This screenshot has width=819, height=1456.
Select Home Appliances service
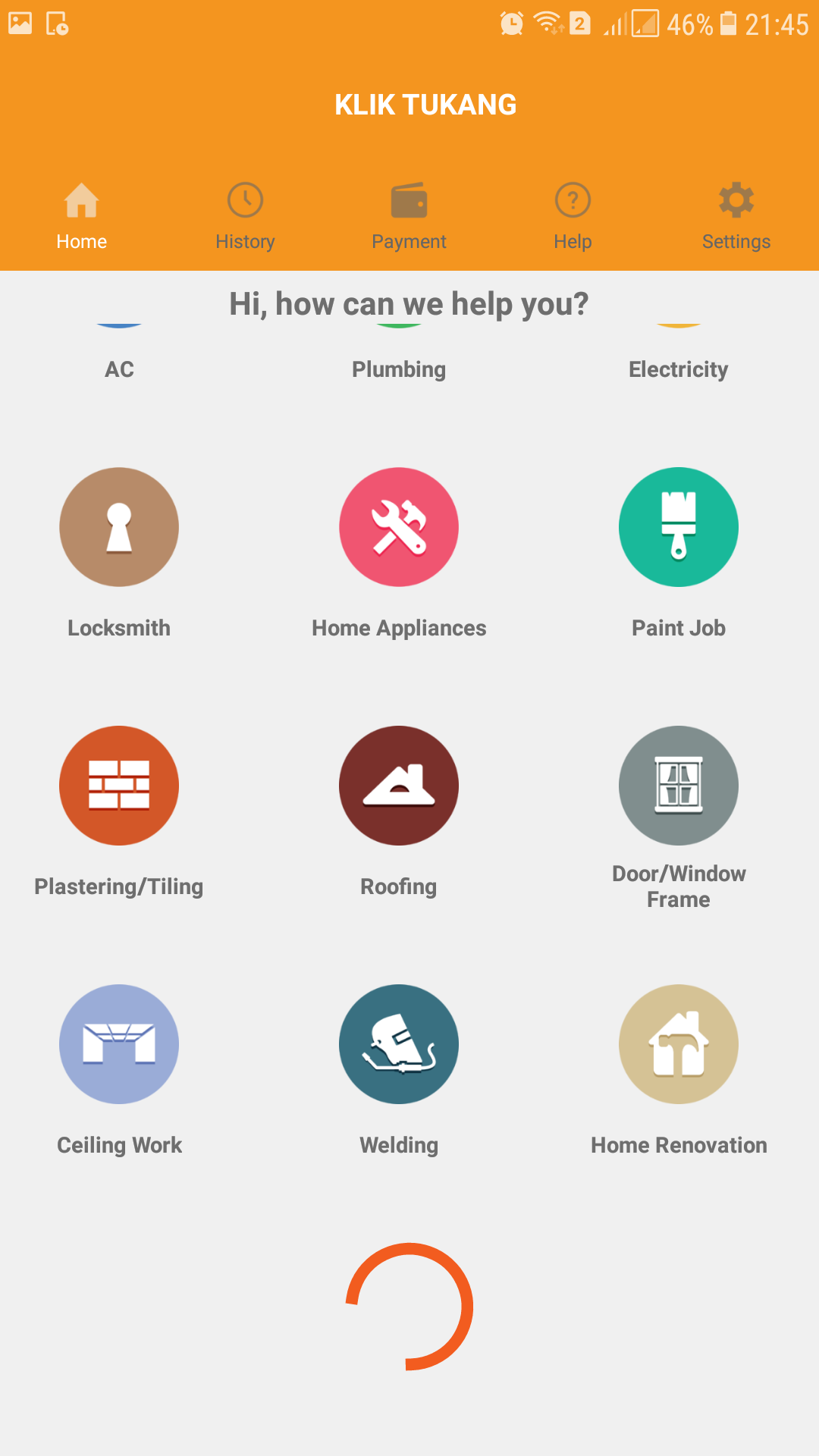click(399, 528)
